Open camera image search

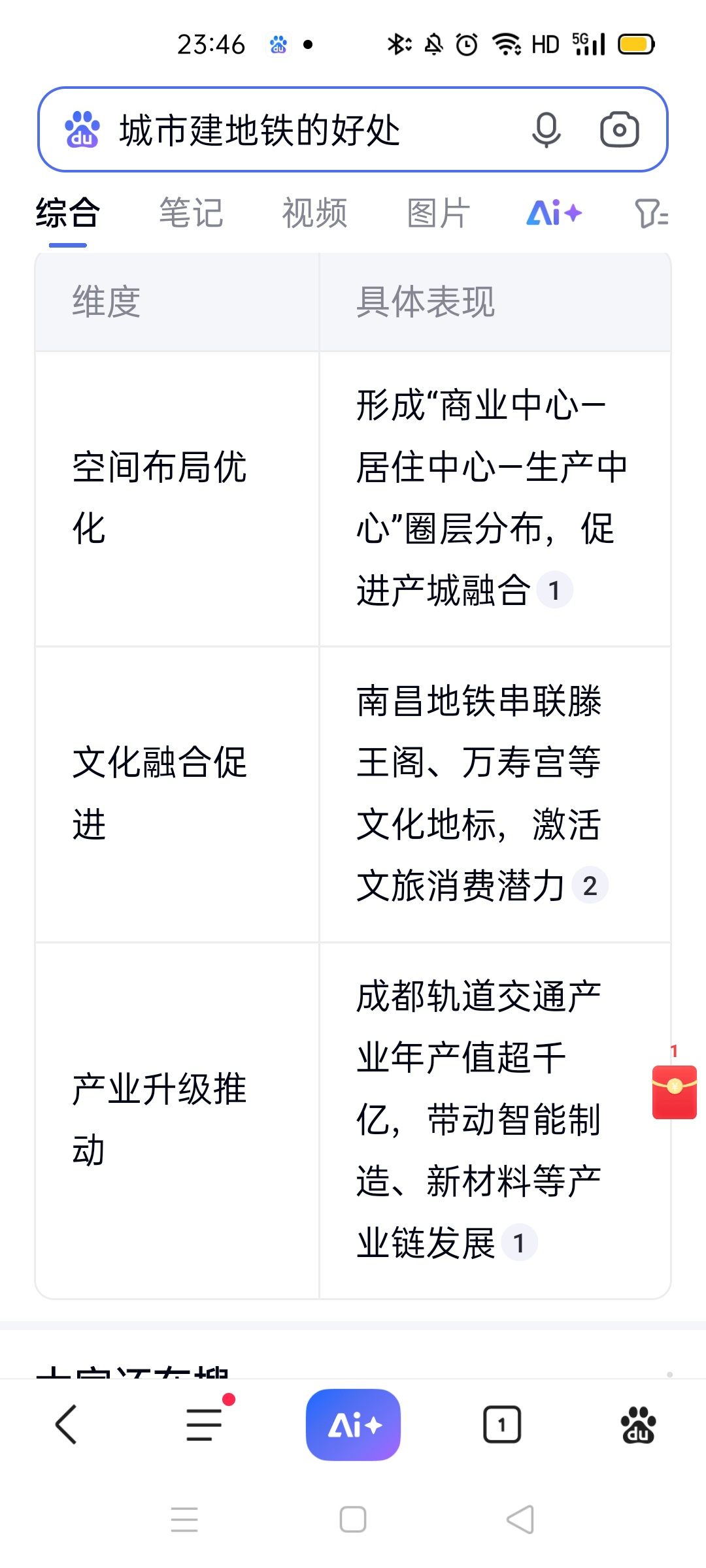(x=619, y=129)
